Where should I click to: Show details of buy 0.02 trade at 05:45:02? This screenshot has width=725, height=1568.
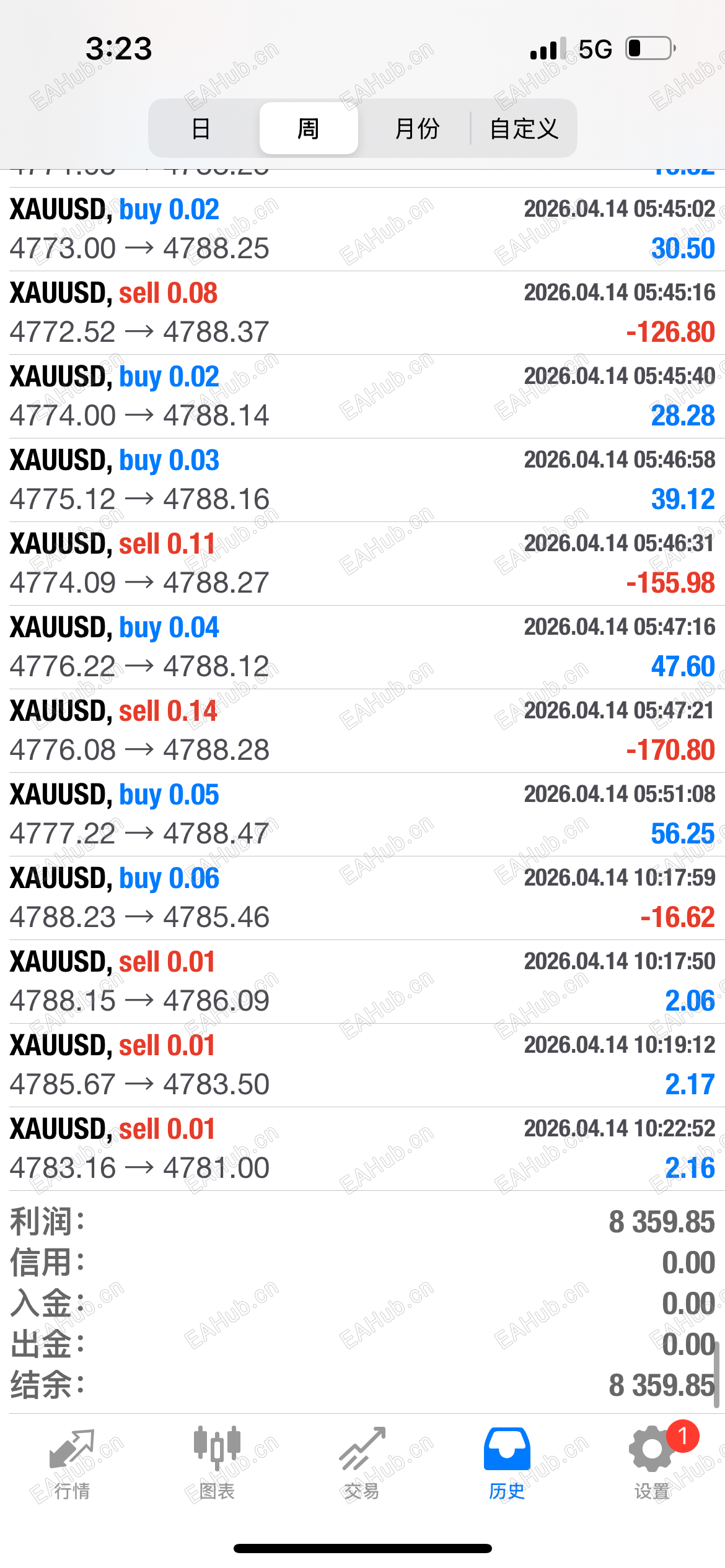coord(362,229)
